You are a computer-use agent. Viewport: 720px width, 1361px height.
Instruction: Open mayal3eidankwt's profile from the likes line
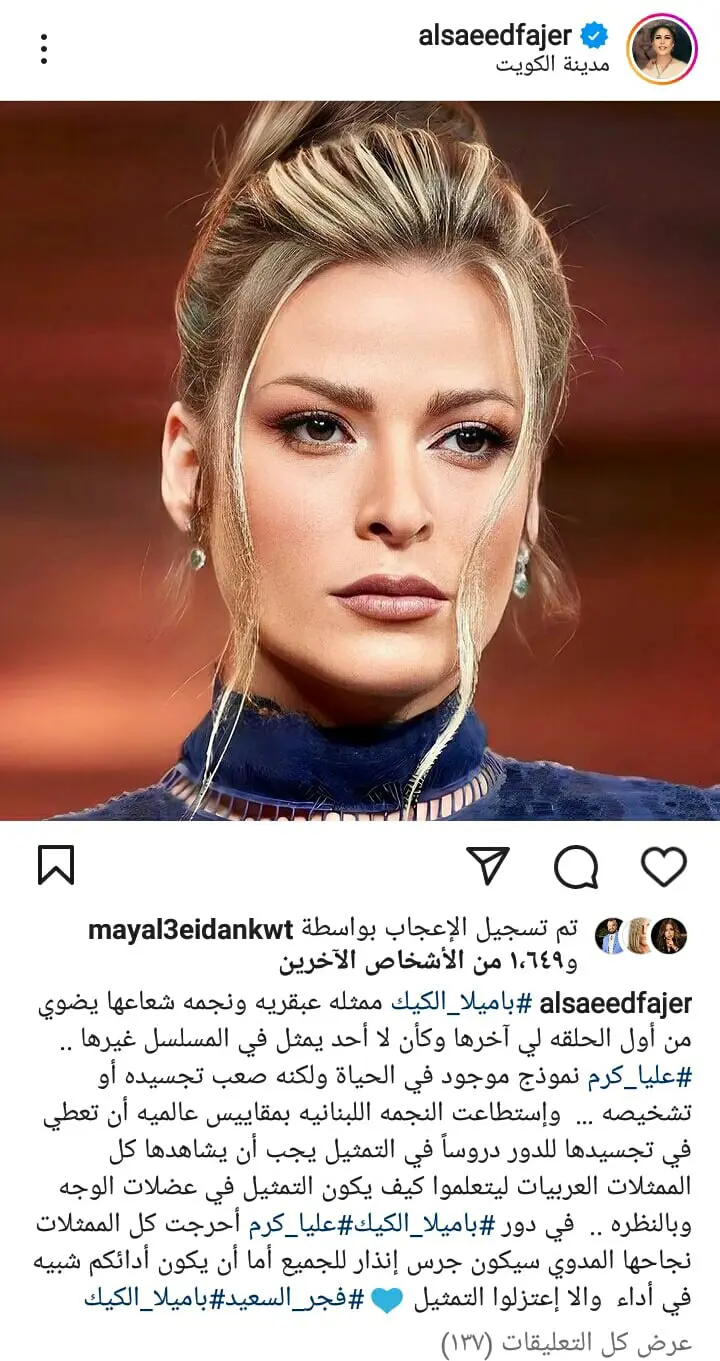tap(190, 930)
